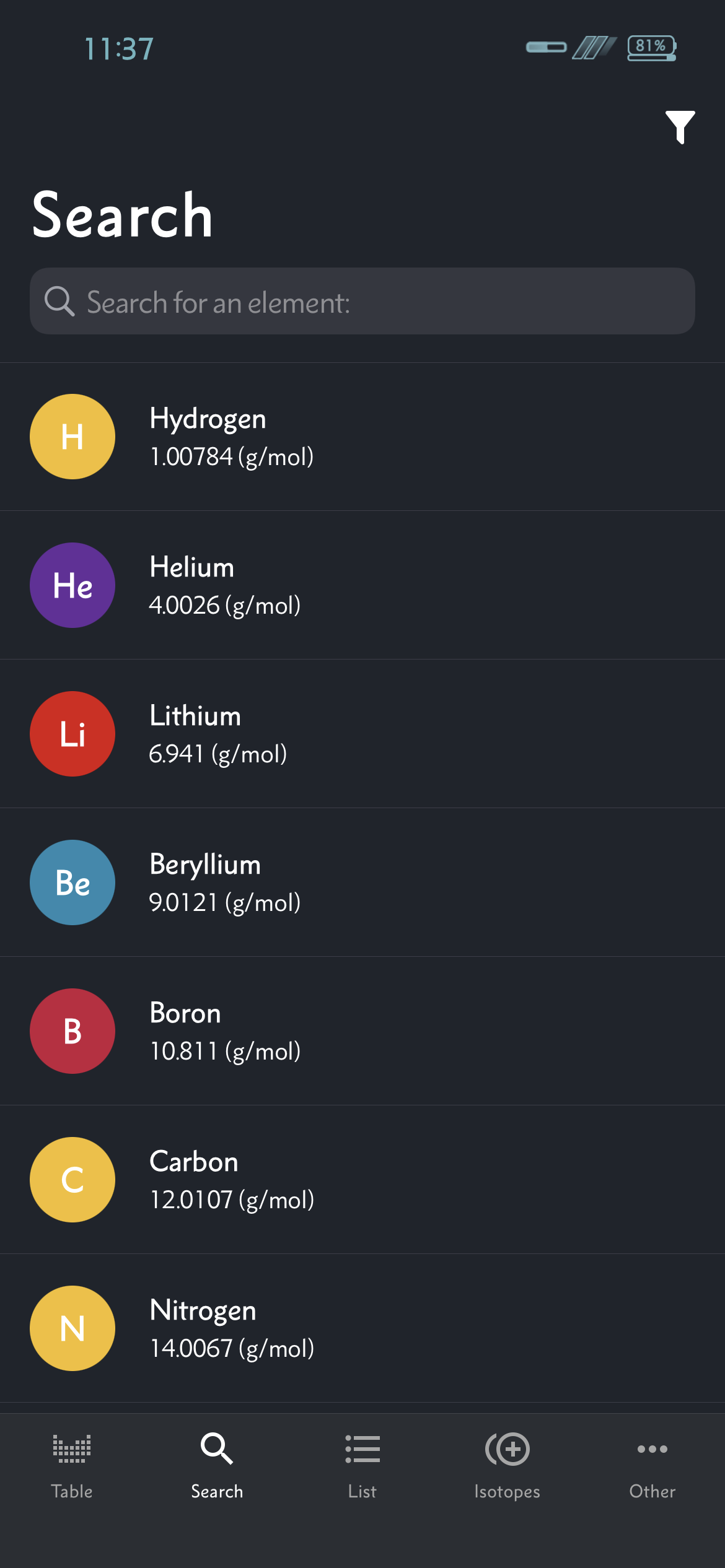Open Hydrogen element details

(248, 437)
